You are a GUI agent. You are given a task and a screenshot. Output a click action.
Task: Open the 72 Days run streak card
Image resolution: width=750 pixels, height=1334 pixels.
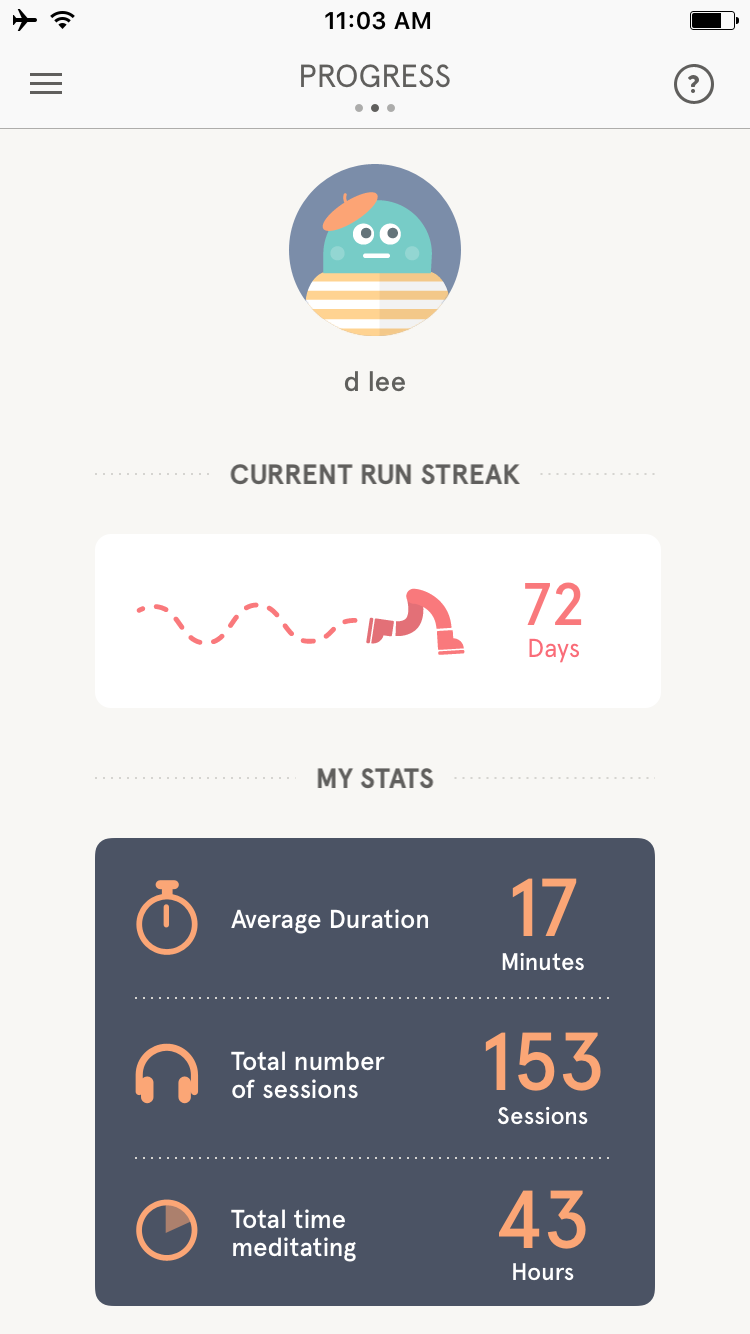[378, 621]
